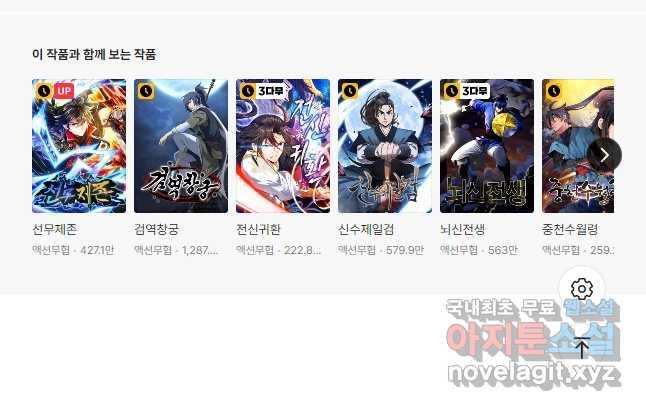646x411 pixels.
Task: Open the 검역창궁 webtoon card
Action: click(181, 146)
